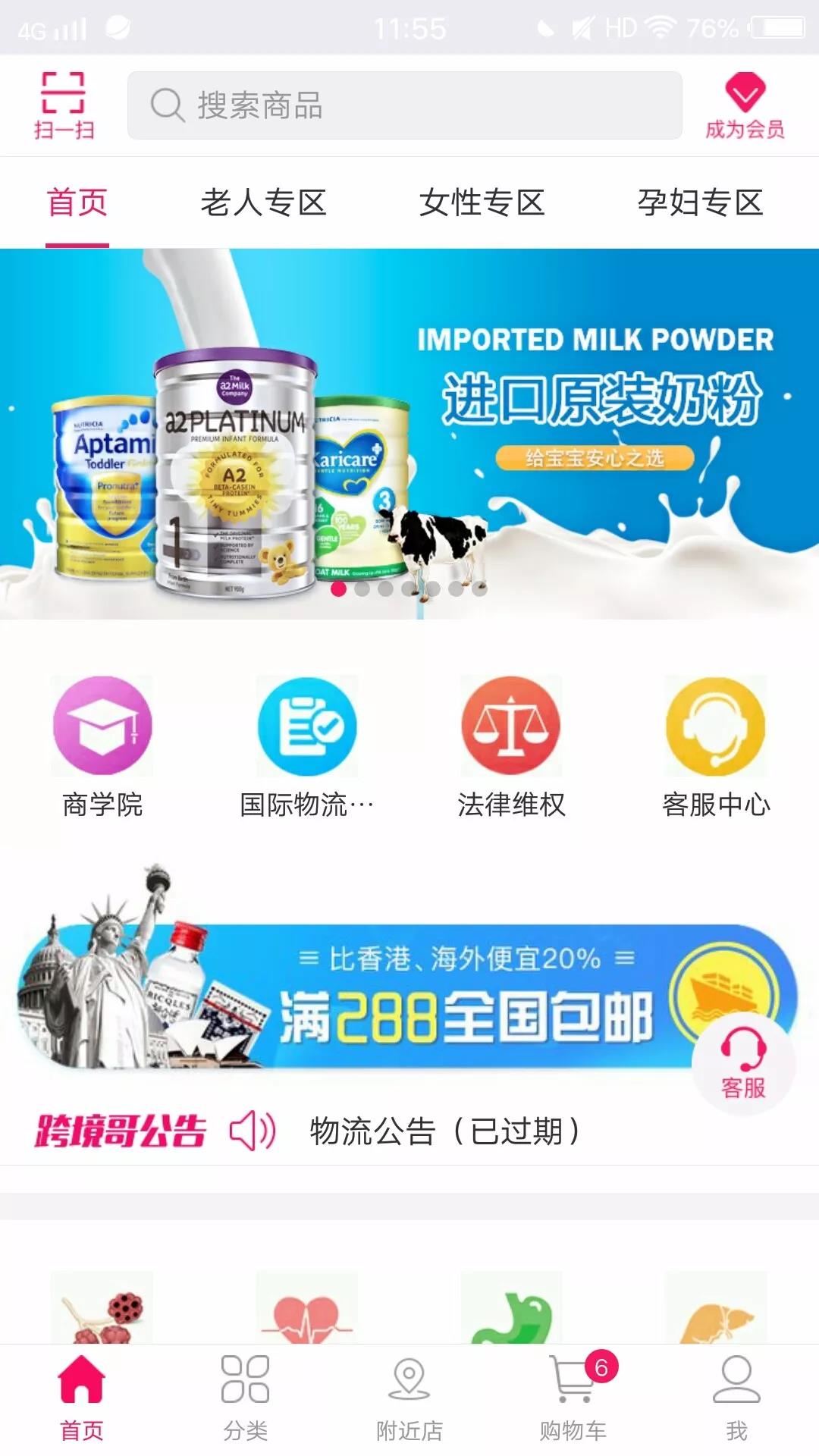Open the 满288全国包邮 promotion banner
Image resolution: width=819 pixels, height=1456 pixels.
click(x=406, y=986)
